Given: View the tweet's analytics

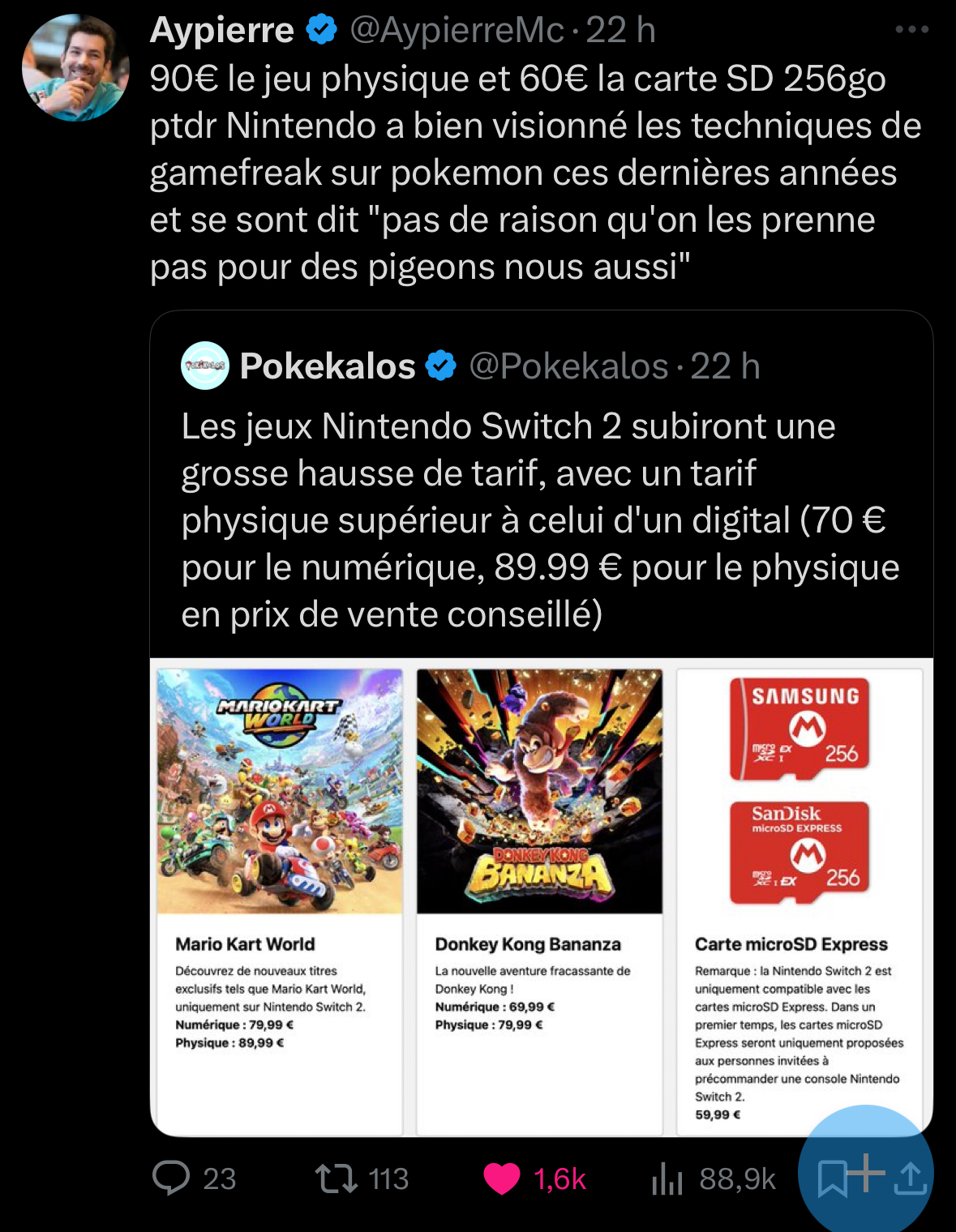Looking at the screenshot, I should pyautogui.click(x=667, y=1178).
